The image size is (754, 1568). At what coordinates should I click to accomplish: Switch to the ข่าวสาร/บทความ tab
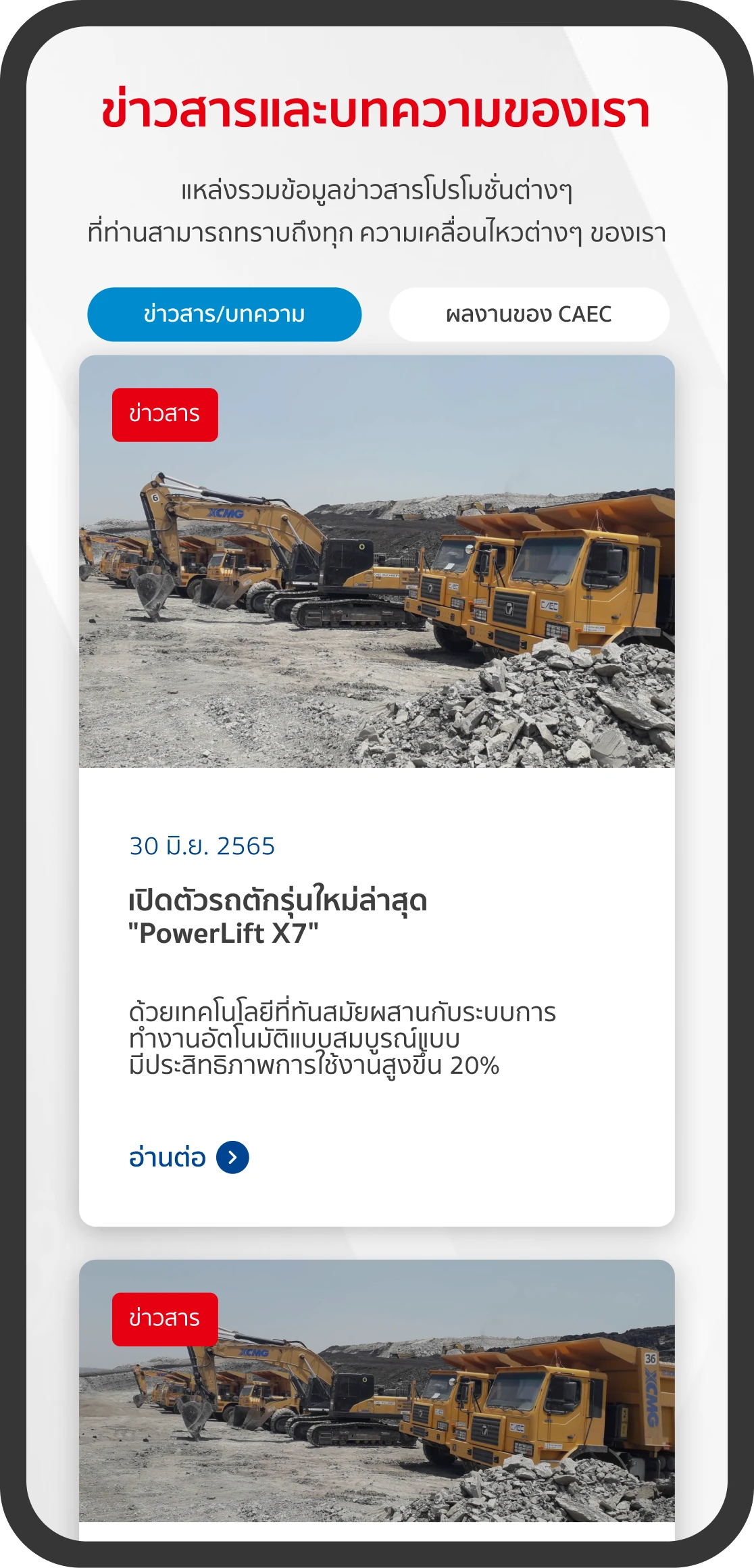pyautogui.click(x=224, y=314)
